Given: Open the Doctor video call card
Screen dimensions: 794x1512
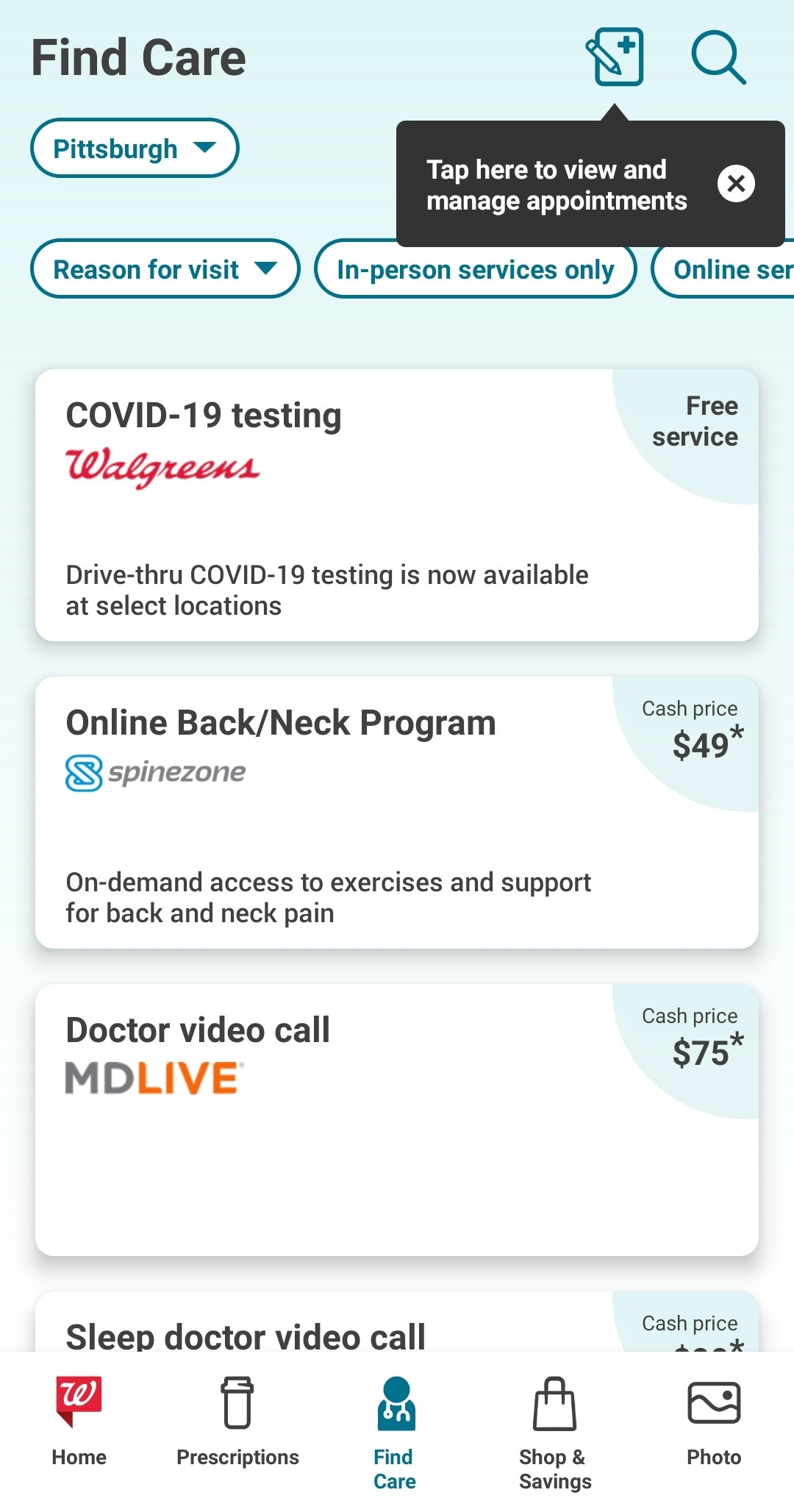Looking at the screenshot, I should [x=397, y=1120].
